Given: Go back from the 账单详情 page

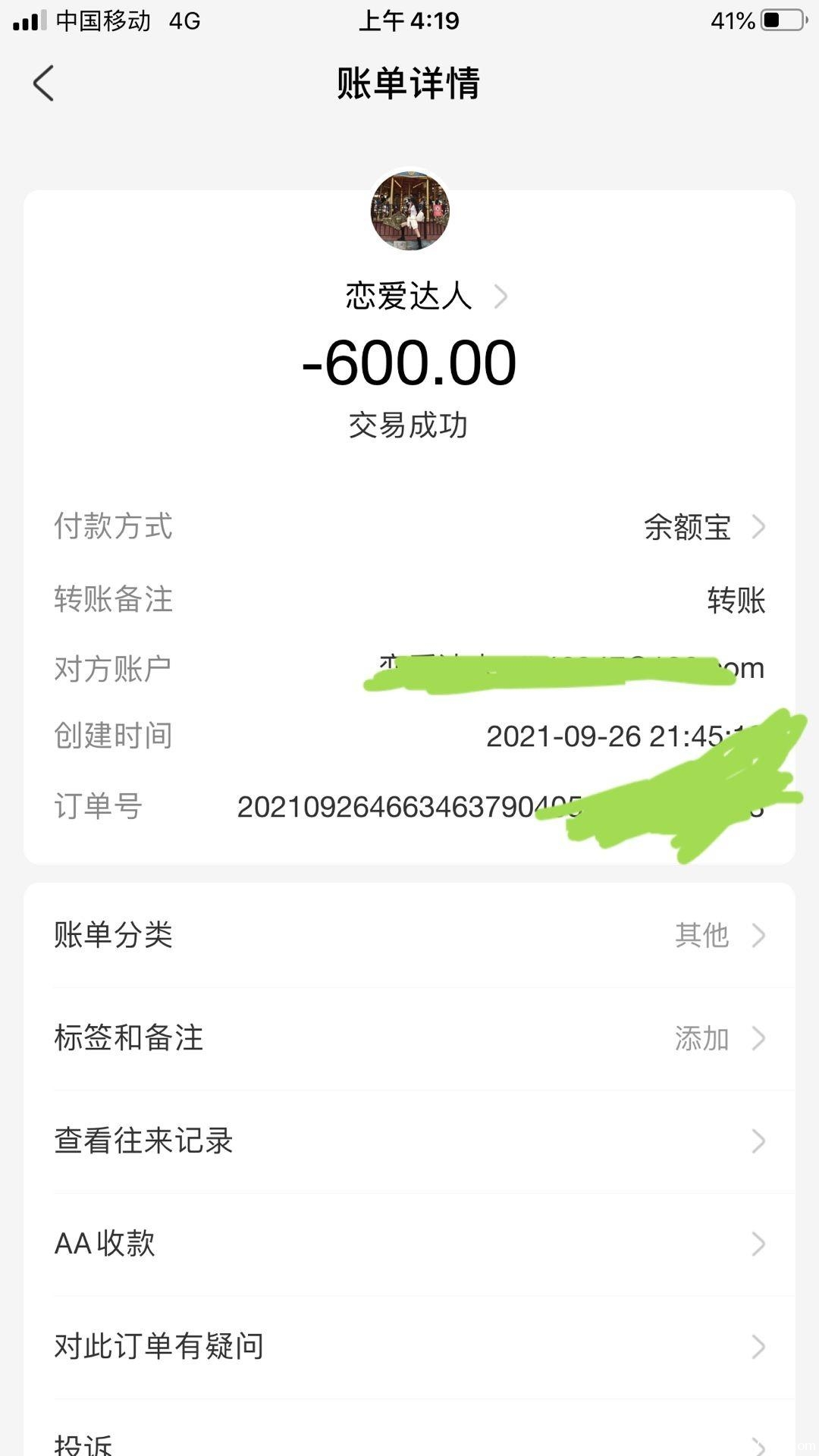Looking at the screenshot, I should coord(44,83).
